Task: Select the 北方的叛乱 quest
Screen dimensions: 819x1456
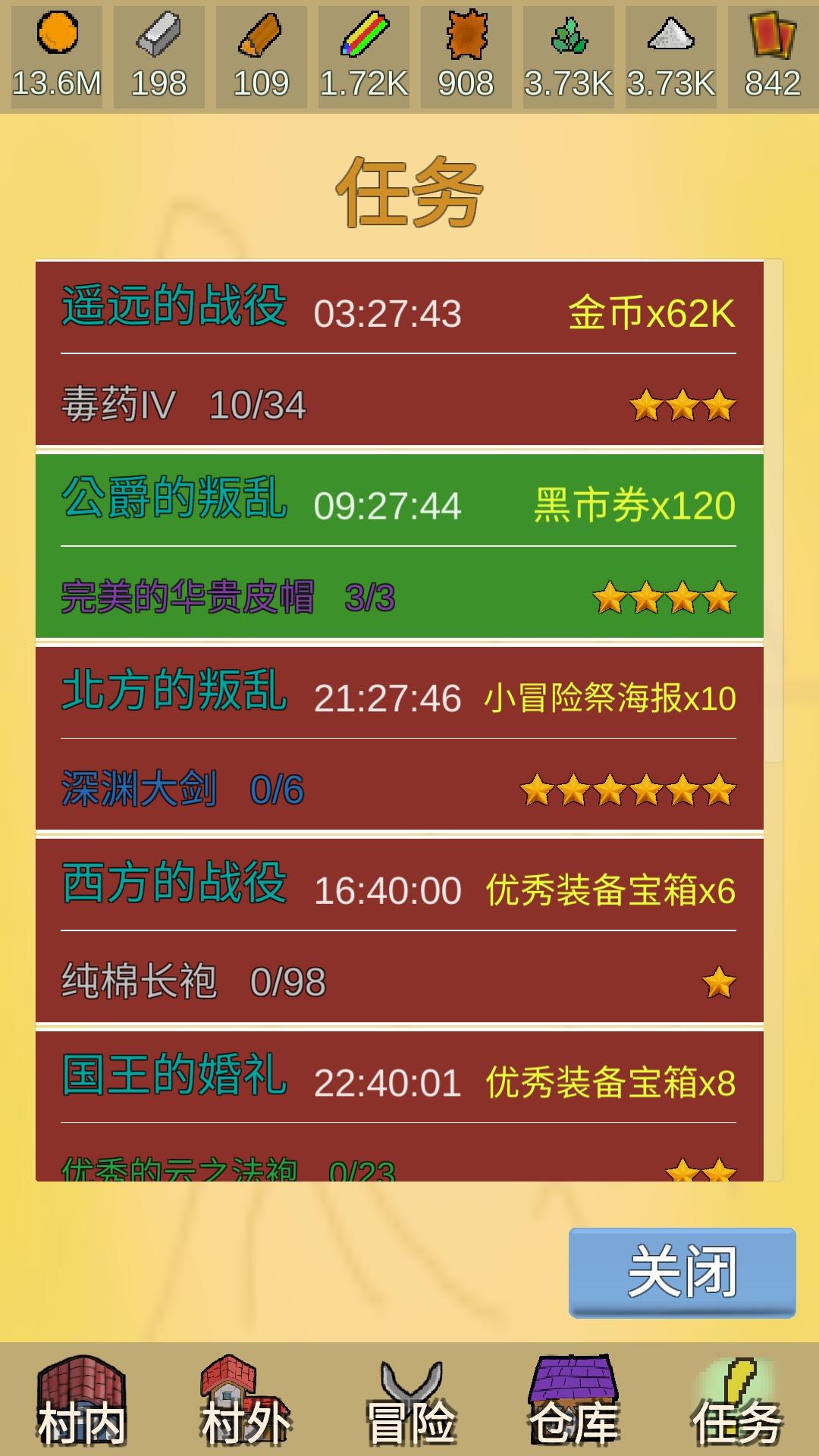Action: click(399, 739)
